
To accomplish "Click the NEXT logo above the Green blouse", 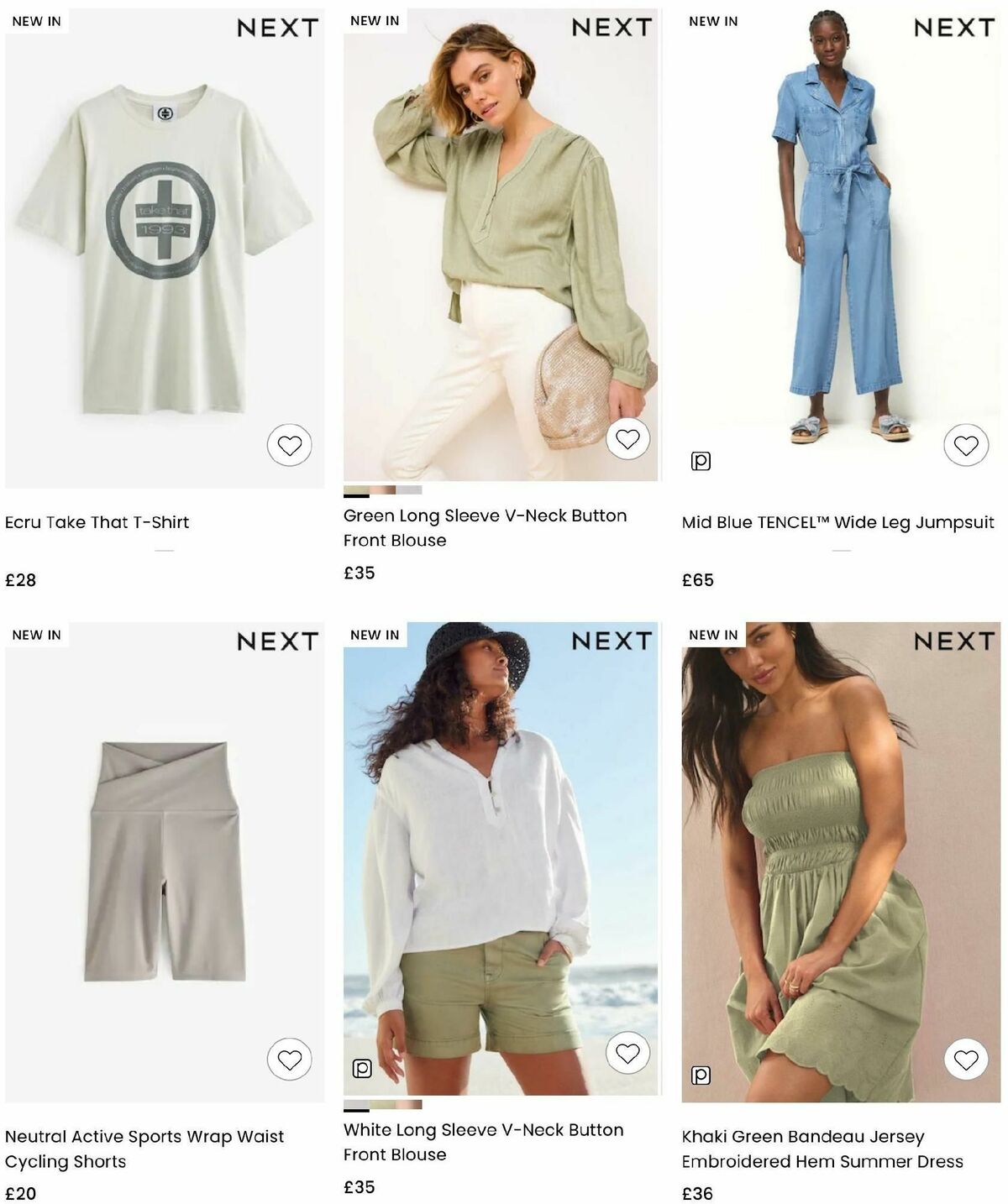I will (611, 27).
